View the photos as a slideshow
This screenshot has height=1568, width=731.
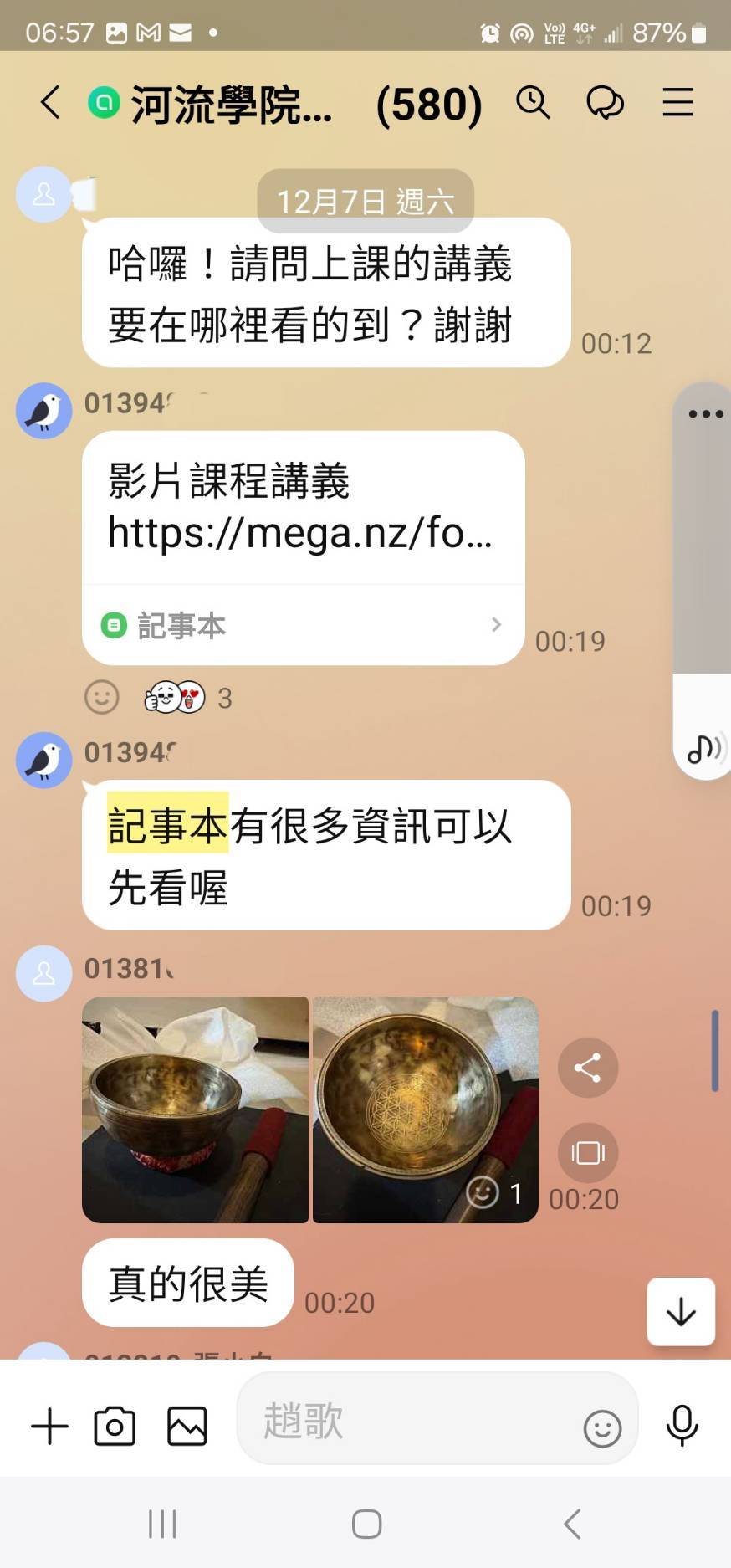point(588,1153)
